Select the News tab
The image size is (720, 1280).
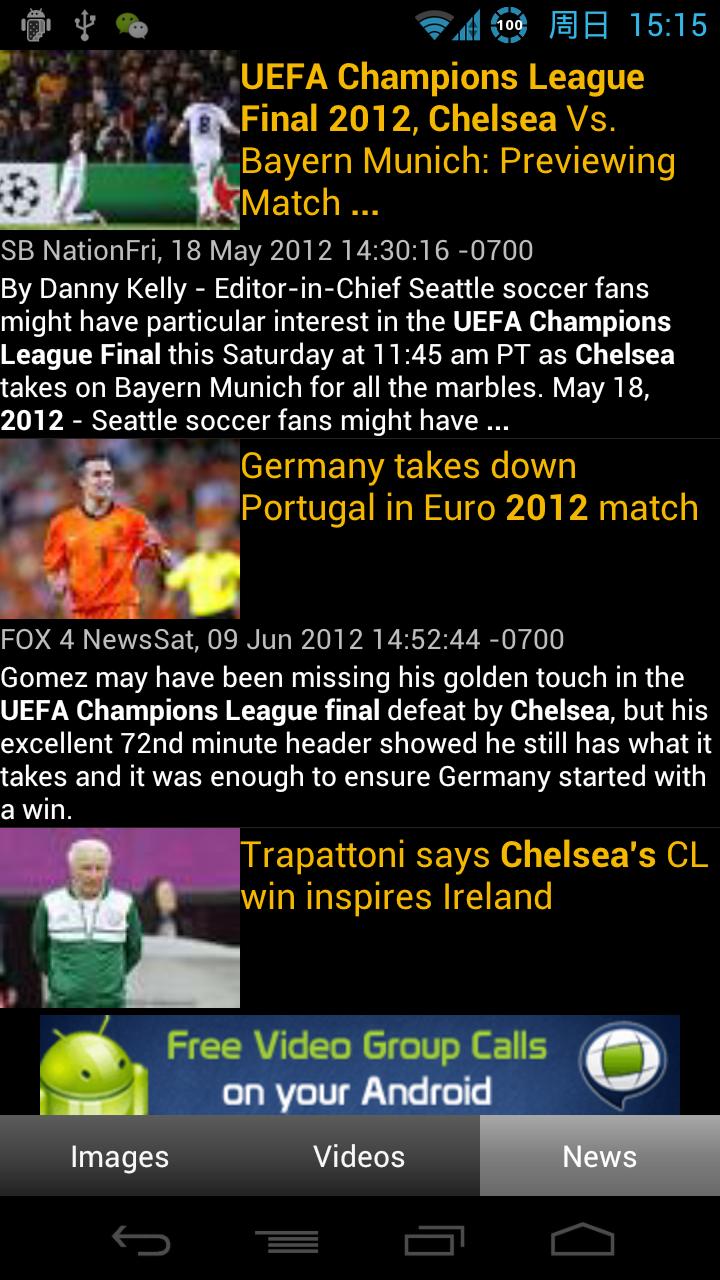pyautogui.click(x=600, y=1156)
